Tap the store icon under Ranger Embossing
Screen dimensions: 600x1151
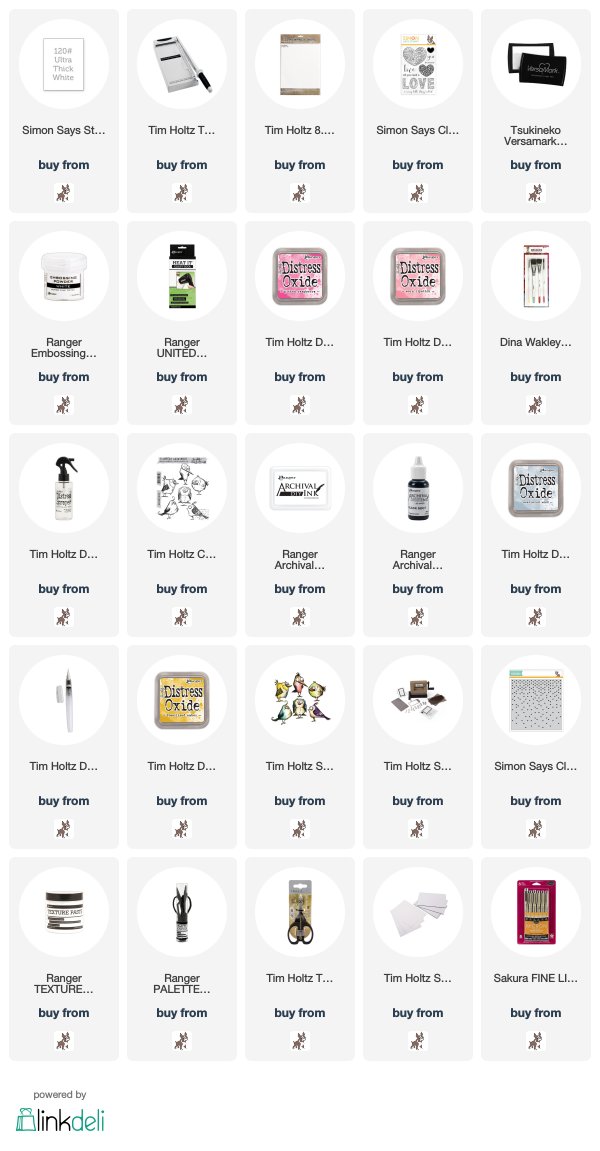(x=64, y=405)
